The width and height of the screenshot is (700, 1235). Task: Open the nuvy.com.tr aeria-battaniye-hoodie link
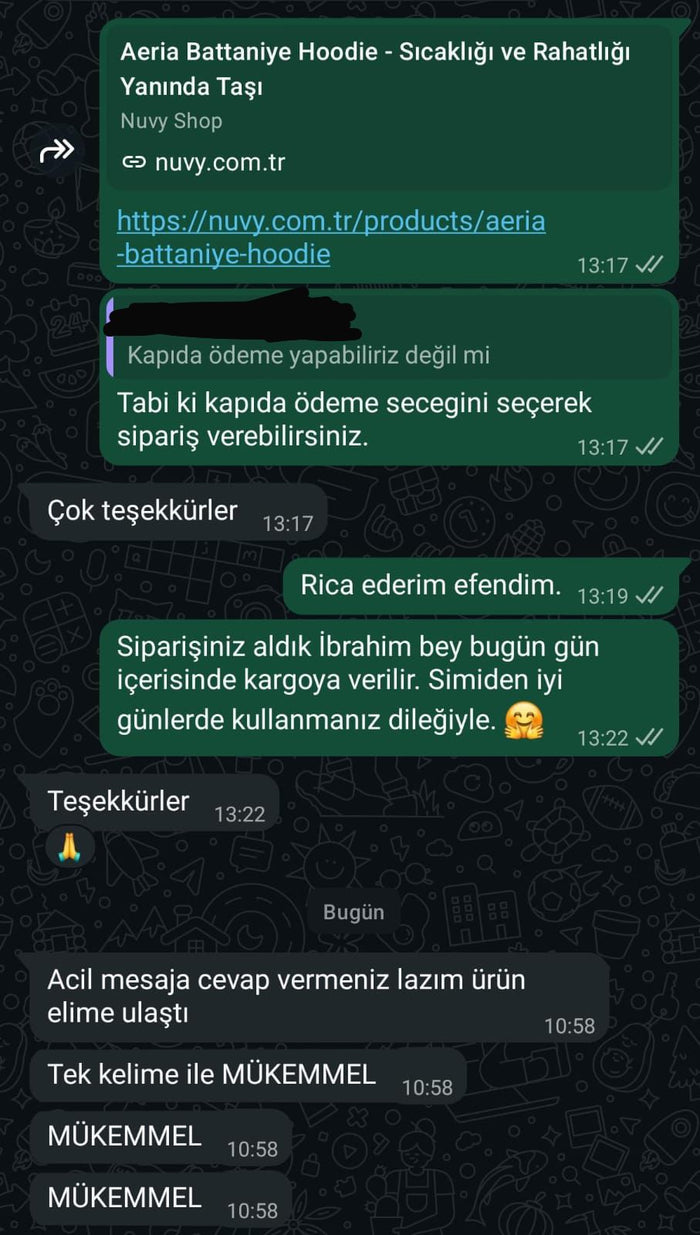[331, 237]
